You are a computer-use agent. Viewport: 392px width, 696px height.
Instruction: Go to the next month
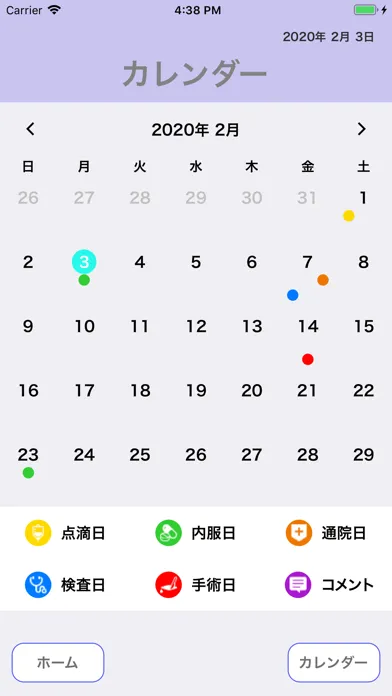point(362,129)
